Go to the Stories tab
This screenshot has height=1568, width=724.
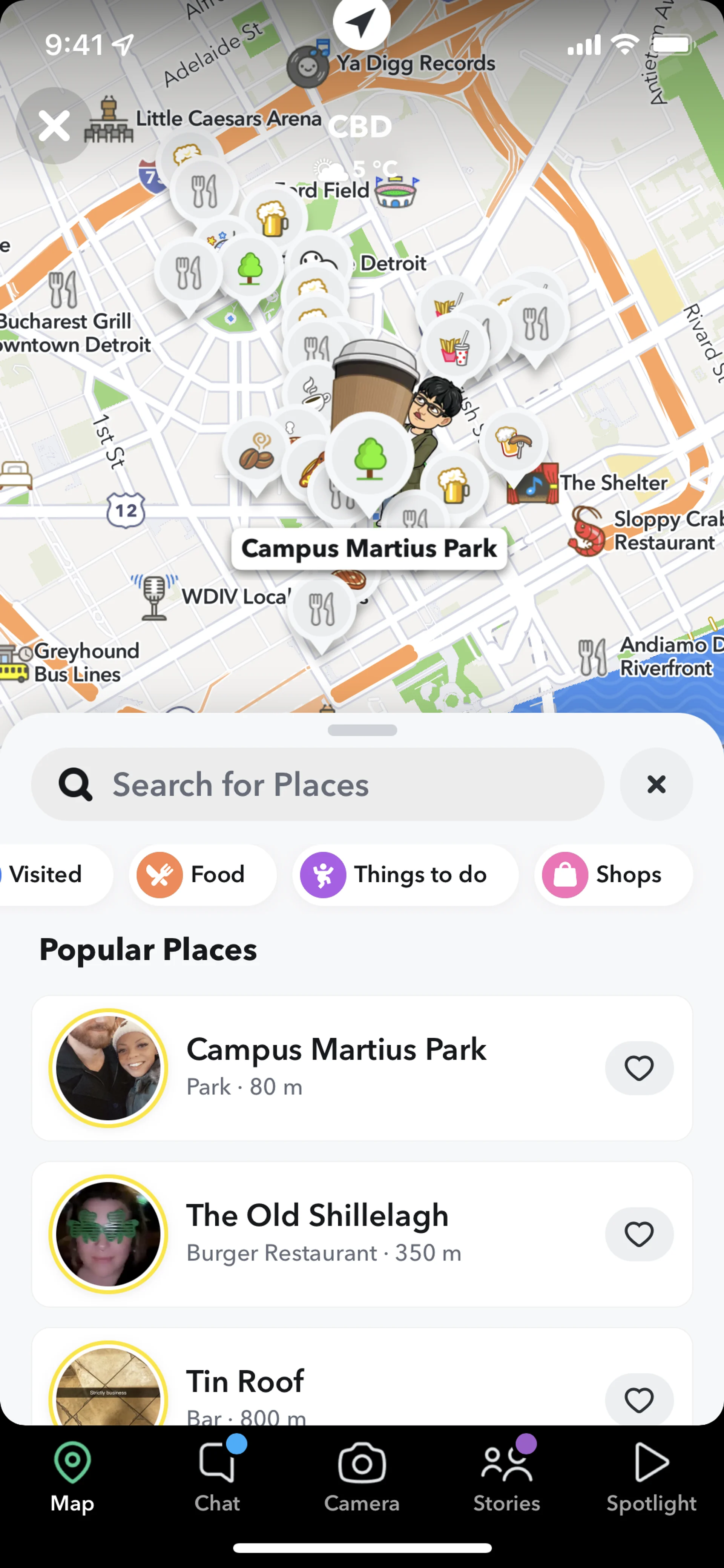point(506,1476)
